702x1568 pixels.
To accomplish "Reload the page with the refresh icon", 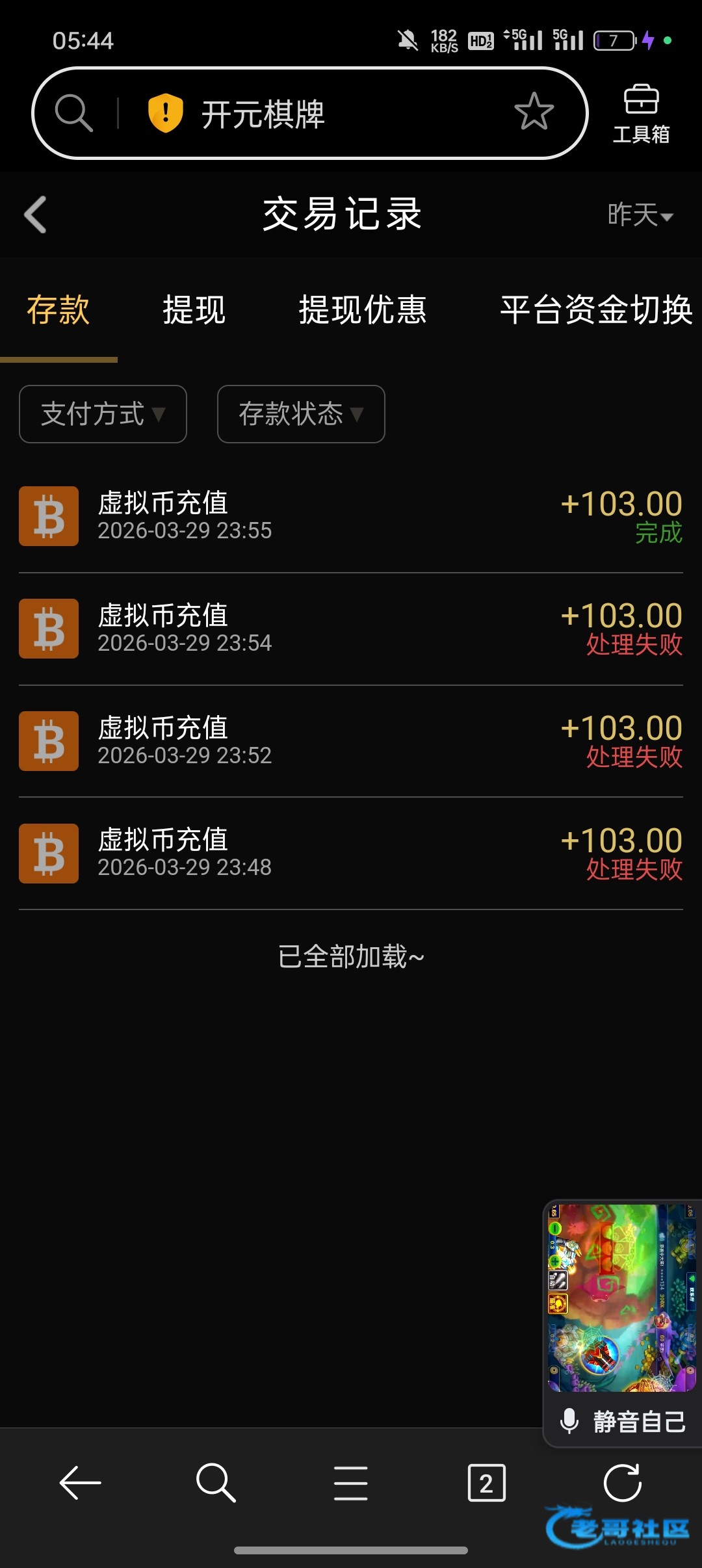I will (x=622, y=1483).
